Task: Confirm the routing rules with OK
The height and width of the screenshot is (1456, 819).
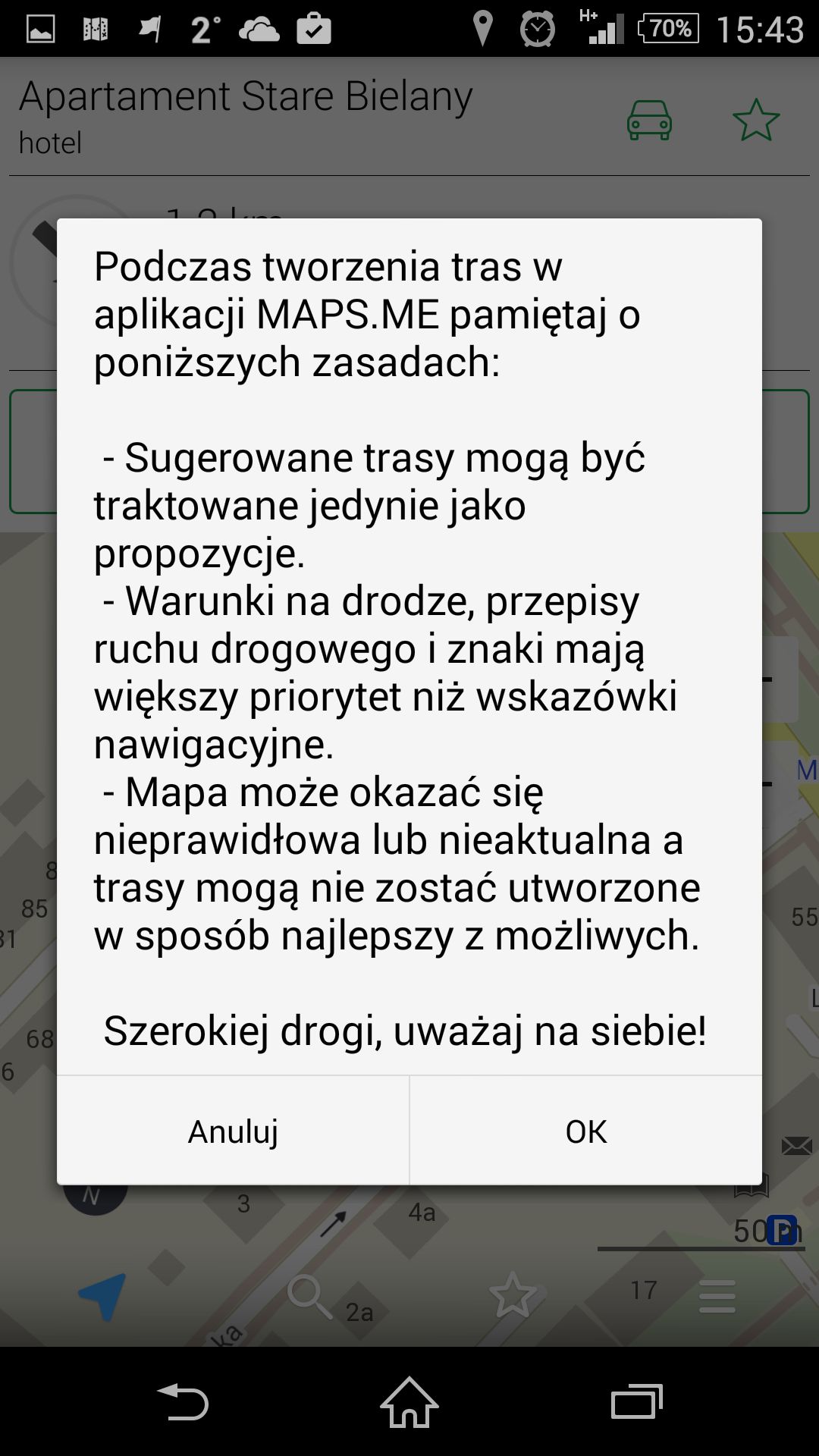Action: (x=586, y=1131)
